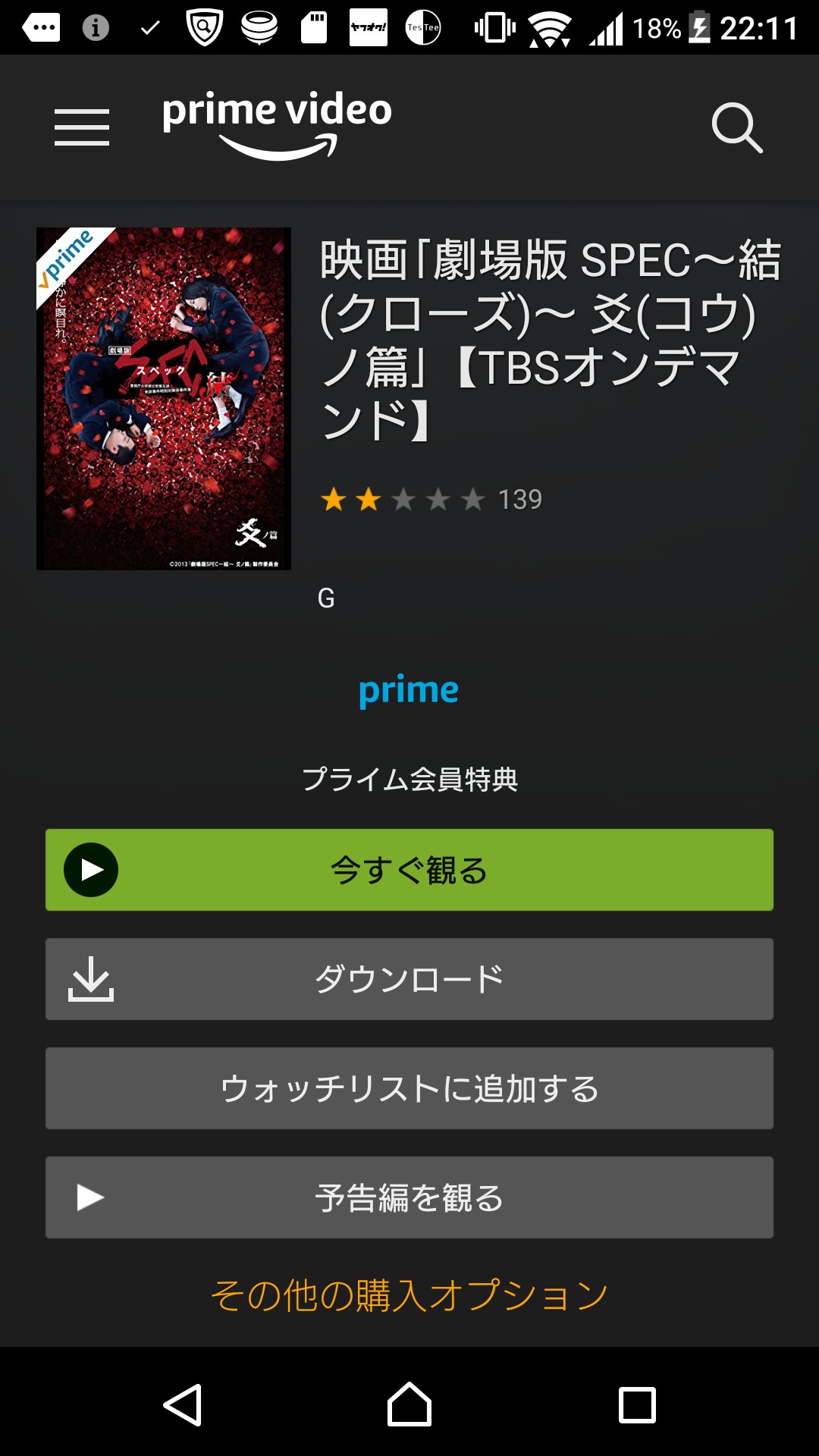Return to the Android home screen
Screen dimensions: 819x1456
[x=409, y=1405]
